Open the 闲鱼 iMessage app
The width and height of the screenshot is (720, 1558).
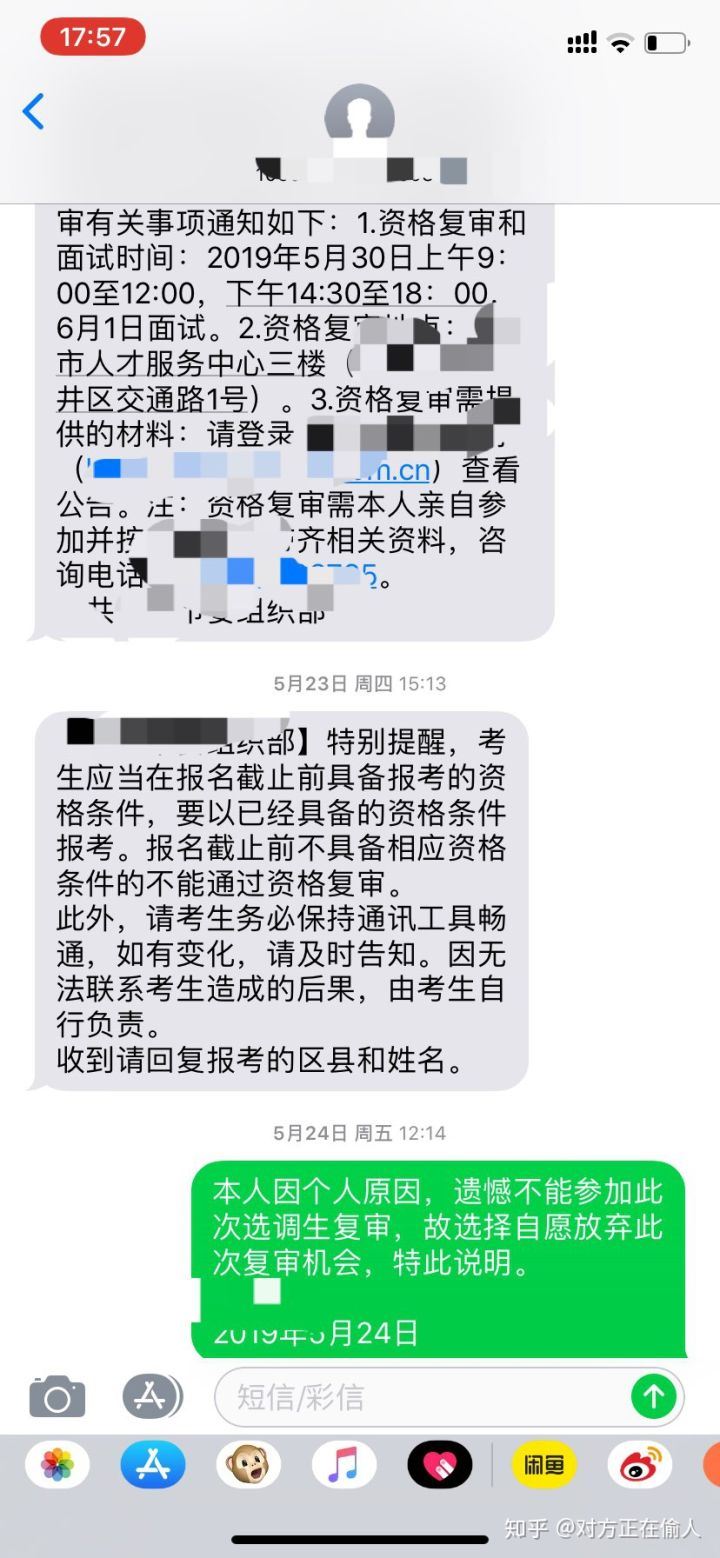point(544,1466)
